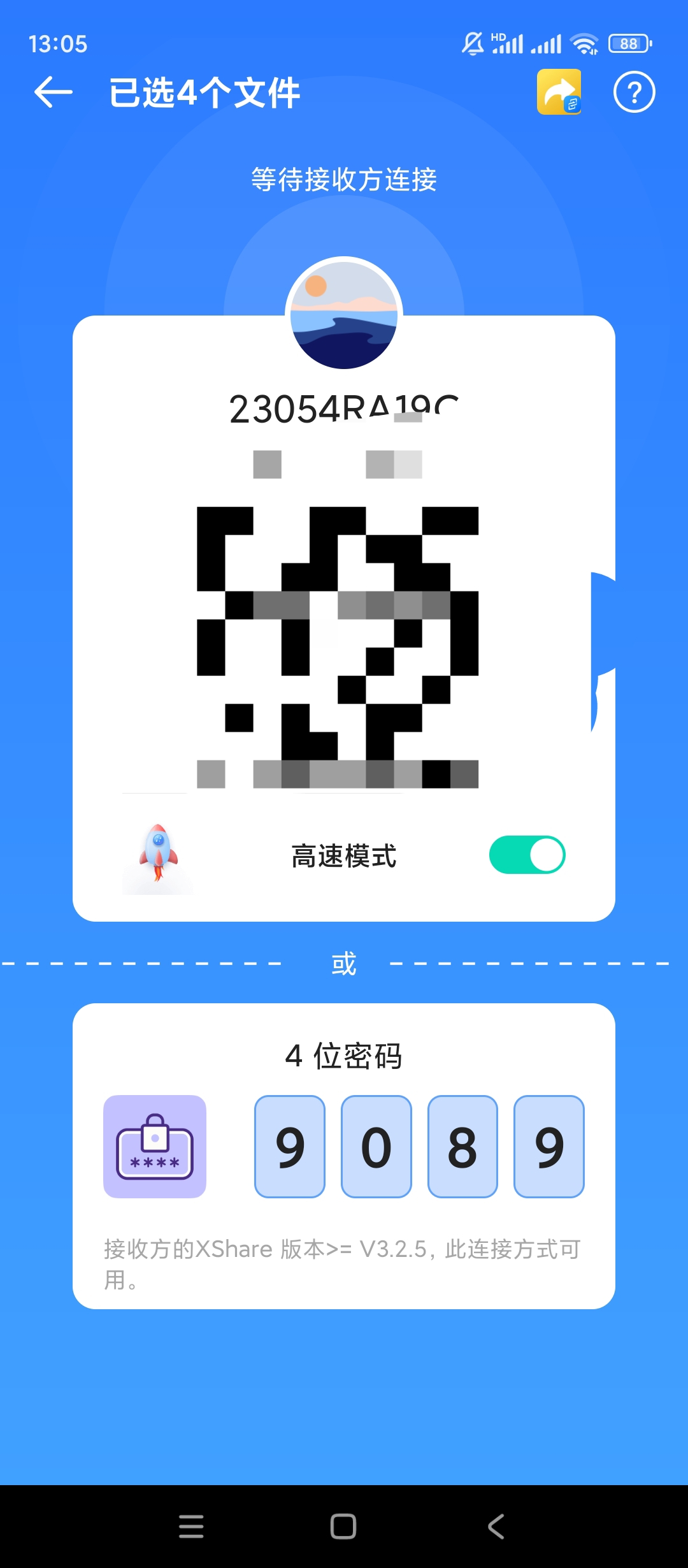Viewport: 688px width, 1568px height.
Task: Open the help question mark icon
Action: click(x=634, y=92)
